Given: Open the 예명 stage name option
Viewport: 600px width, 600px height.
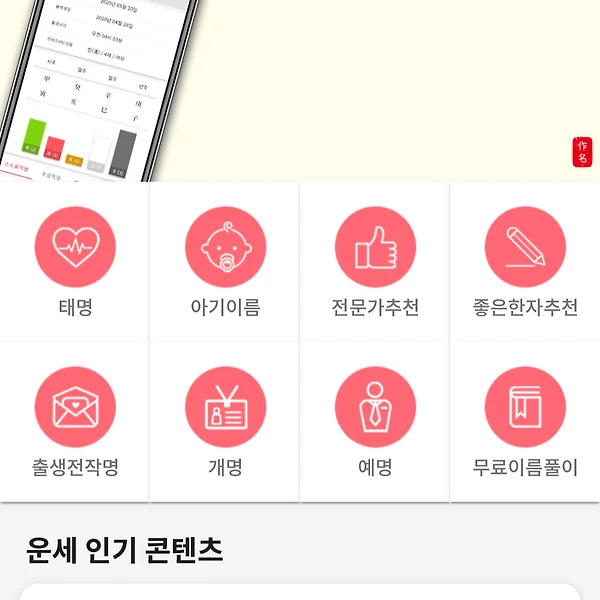Looking at the screenshot, I should click(x=375, y=422).
